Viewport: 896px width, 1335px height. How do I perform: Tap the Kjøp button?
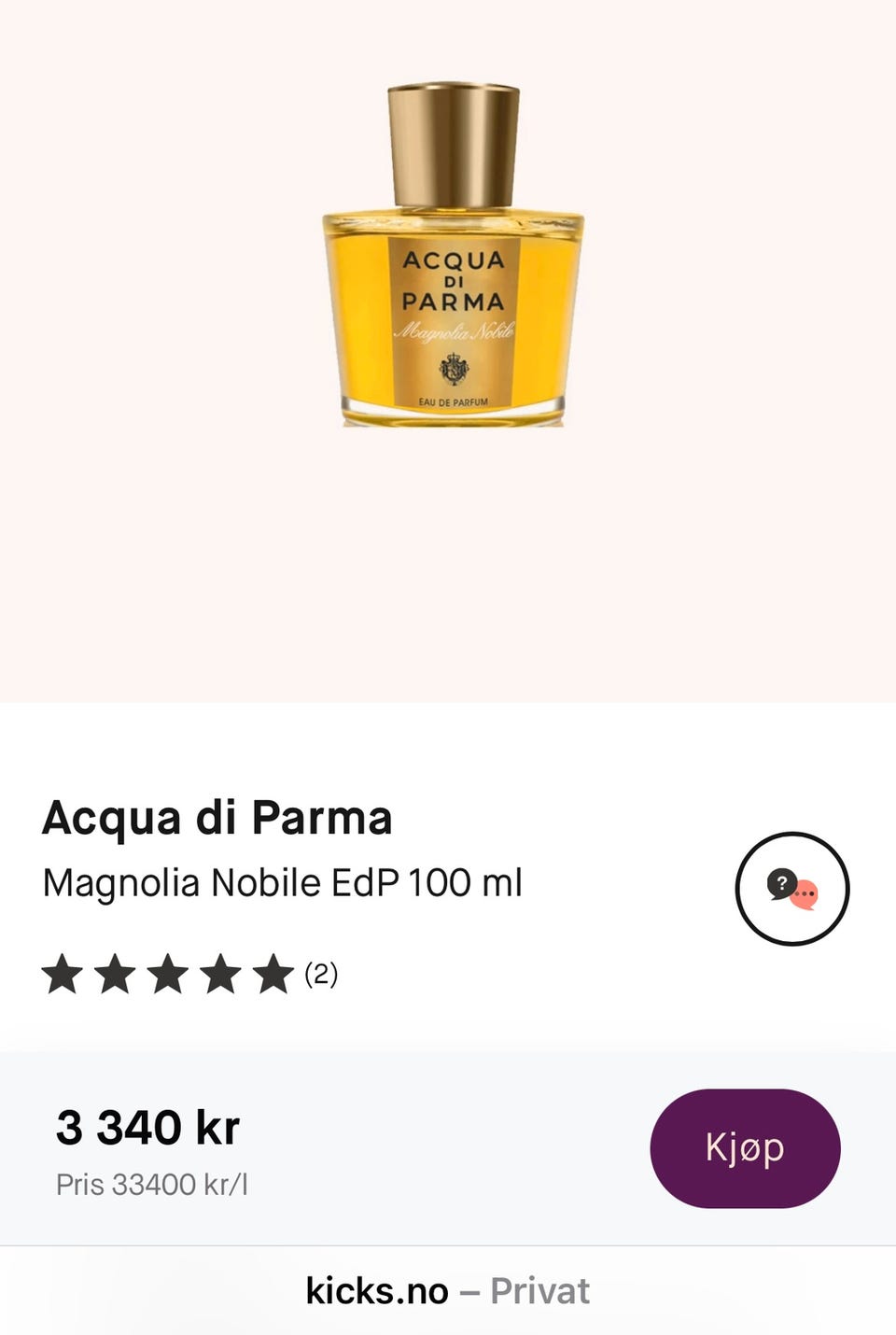coord(745,1147)
